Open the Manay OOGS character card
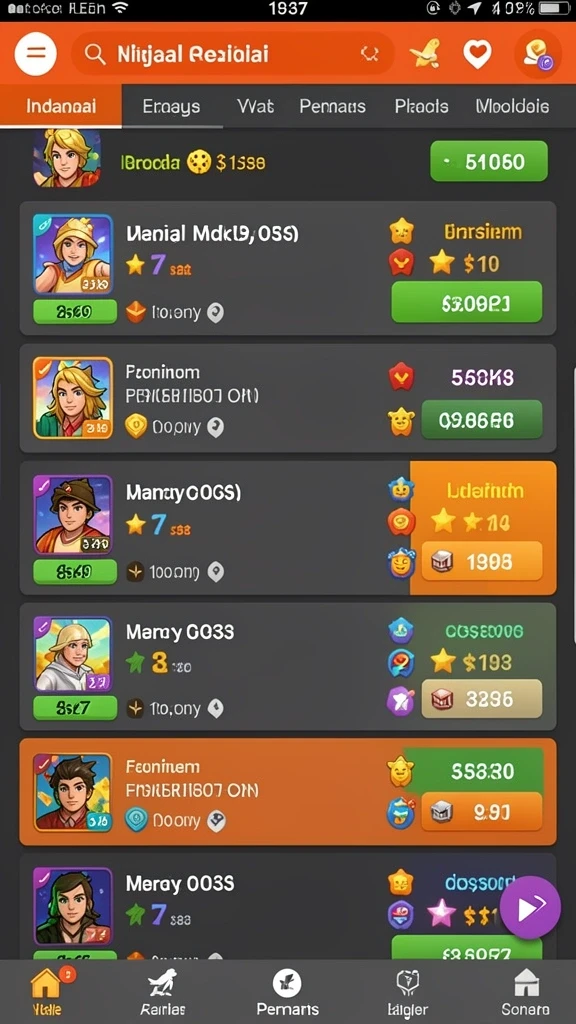576x1024 pixels. (x=288, y=528)
